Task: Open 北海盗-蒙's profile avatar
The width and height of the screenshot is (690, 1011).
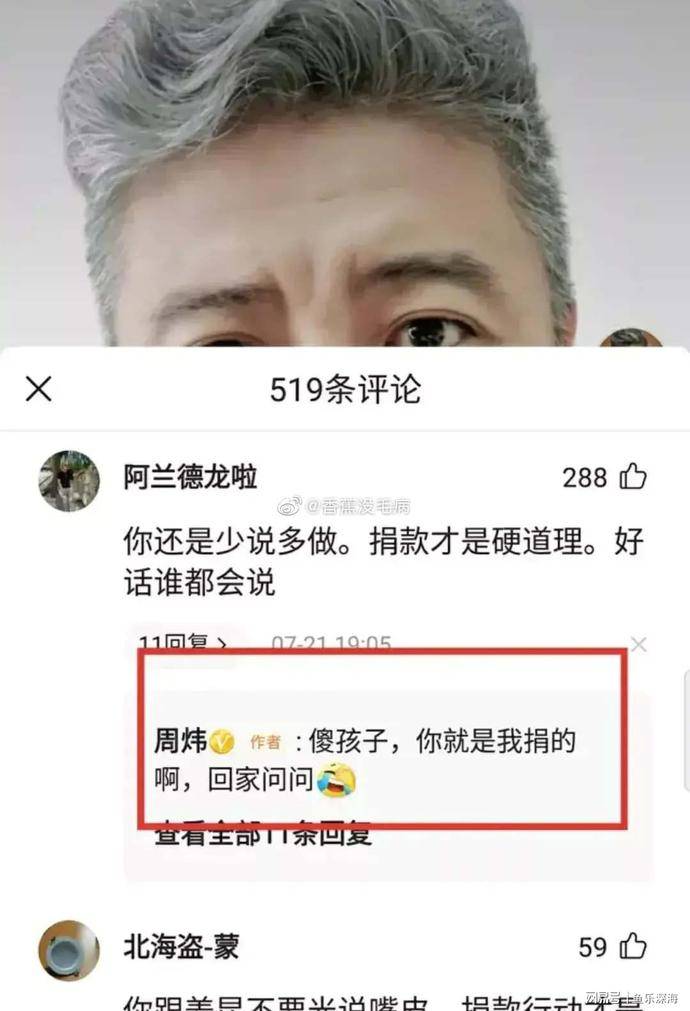Action: tap(69, 950)
